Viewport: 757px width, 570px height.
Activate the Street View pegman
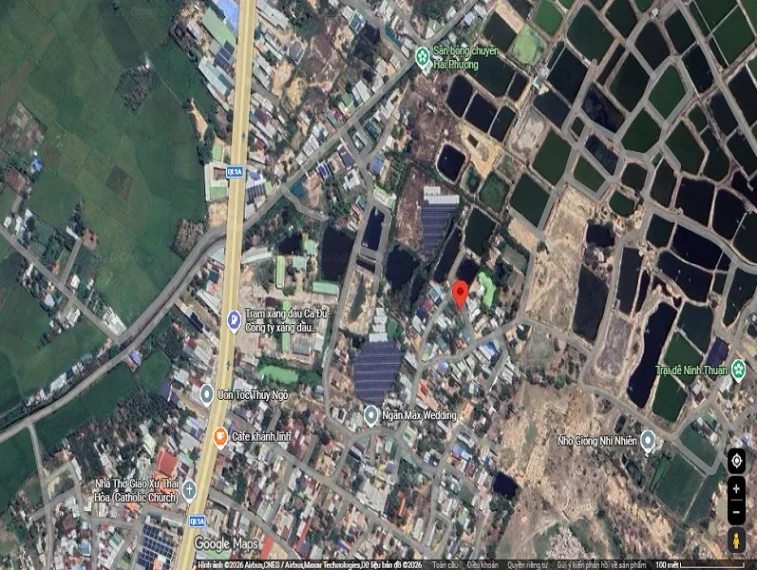click(x=736, y=541)
